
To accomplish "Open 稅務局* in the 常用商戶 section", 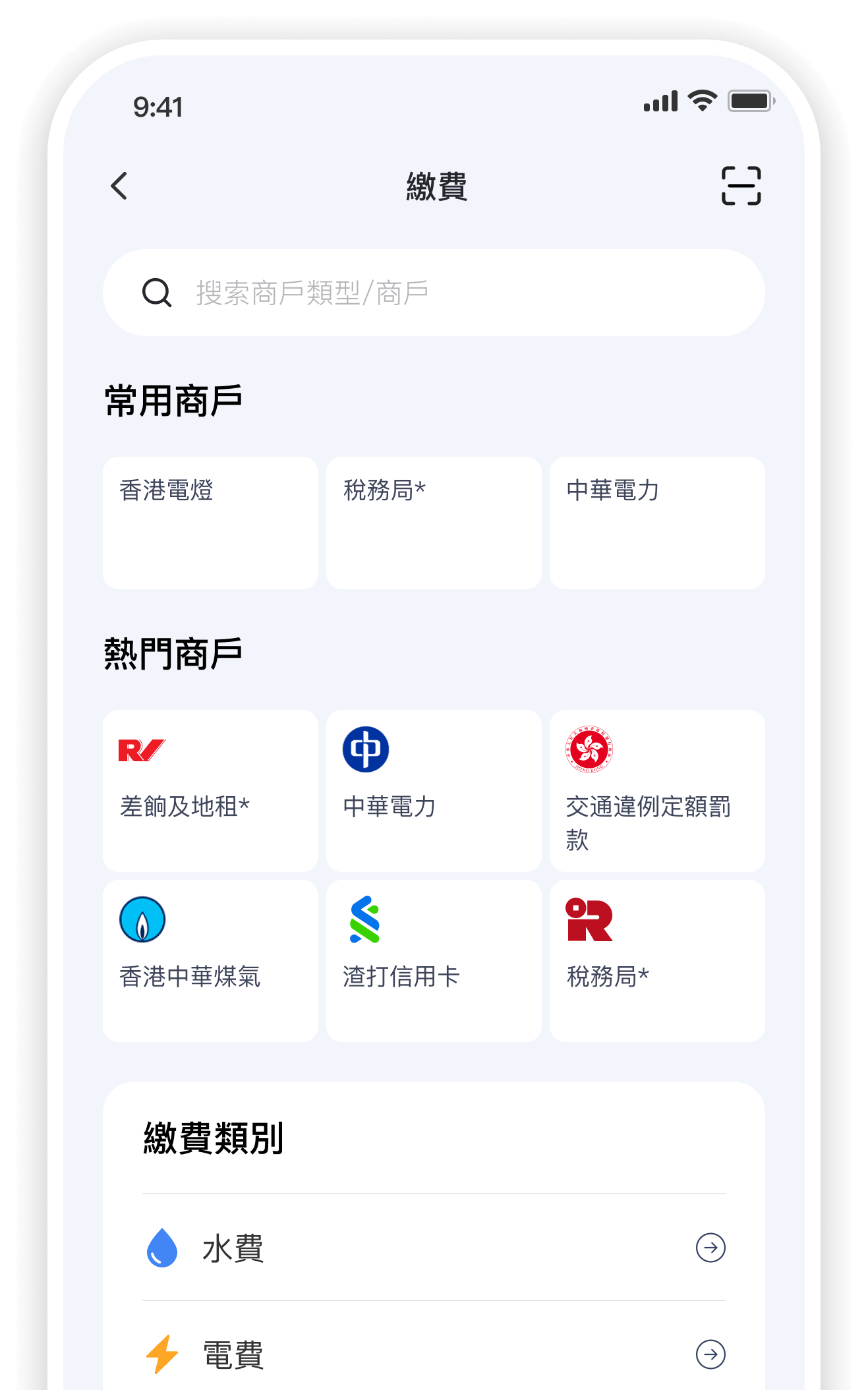I will [x=434, y=522].
